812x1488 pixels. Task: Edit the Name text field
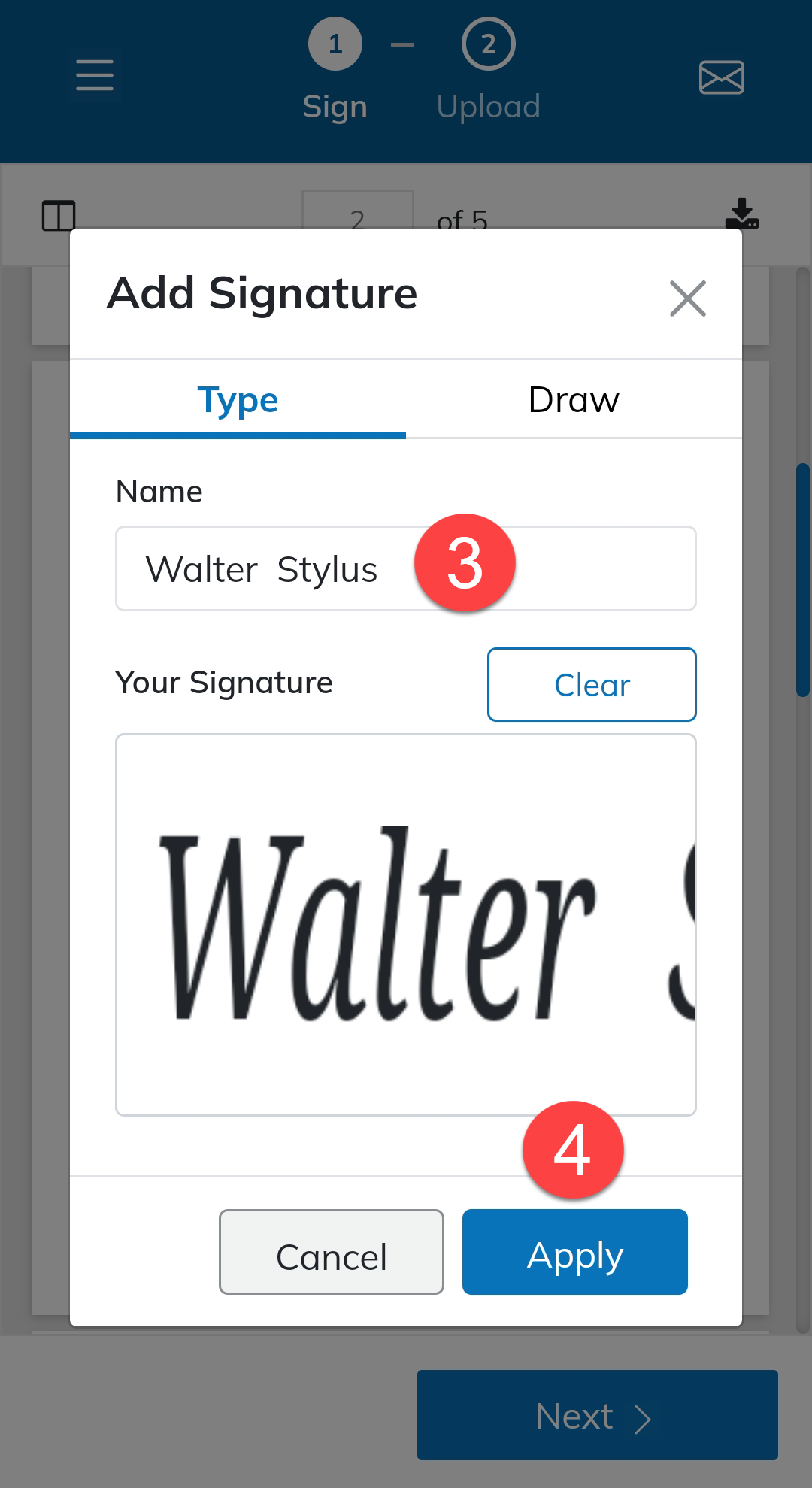(406, 568)
